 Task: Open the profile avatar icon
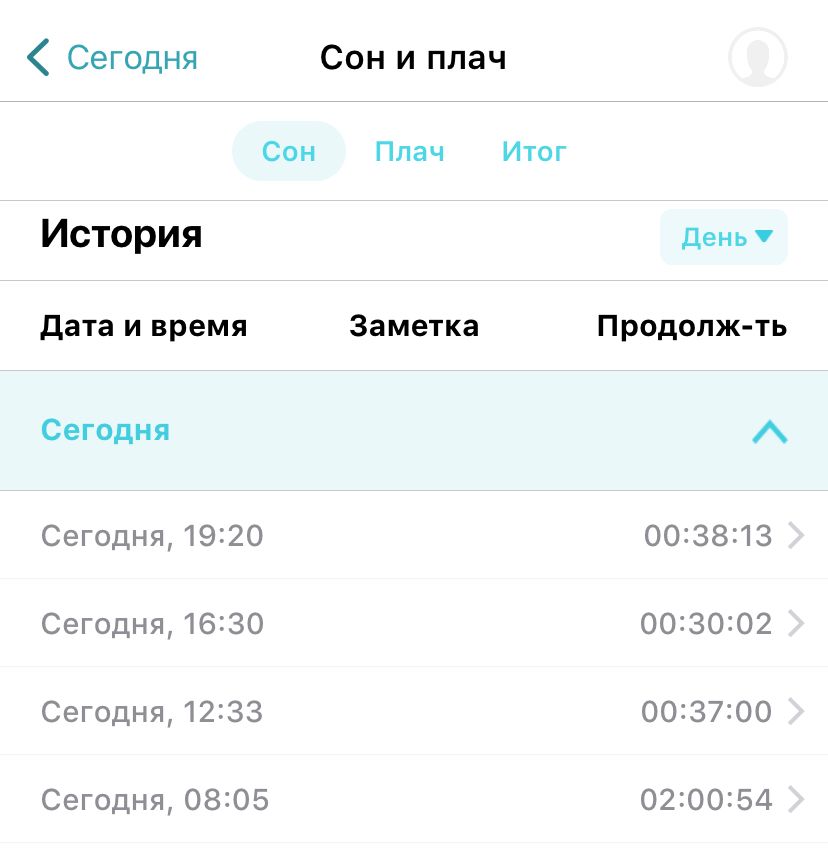(x=757, y=57)
